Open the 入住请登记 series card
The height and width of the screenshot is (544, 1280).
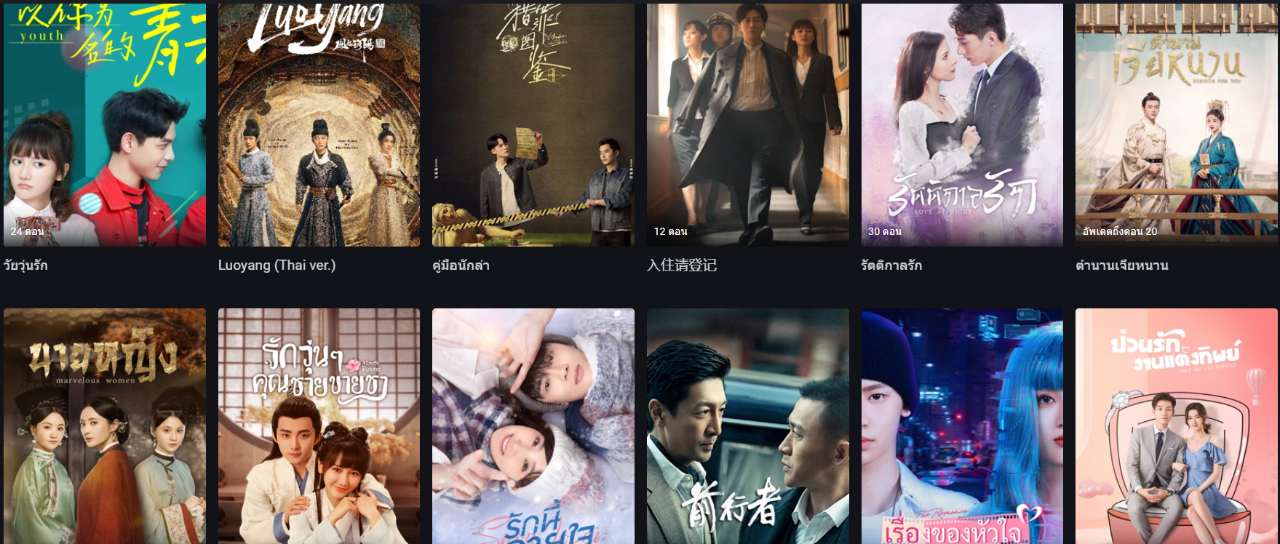click(x=747, y=125)
